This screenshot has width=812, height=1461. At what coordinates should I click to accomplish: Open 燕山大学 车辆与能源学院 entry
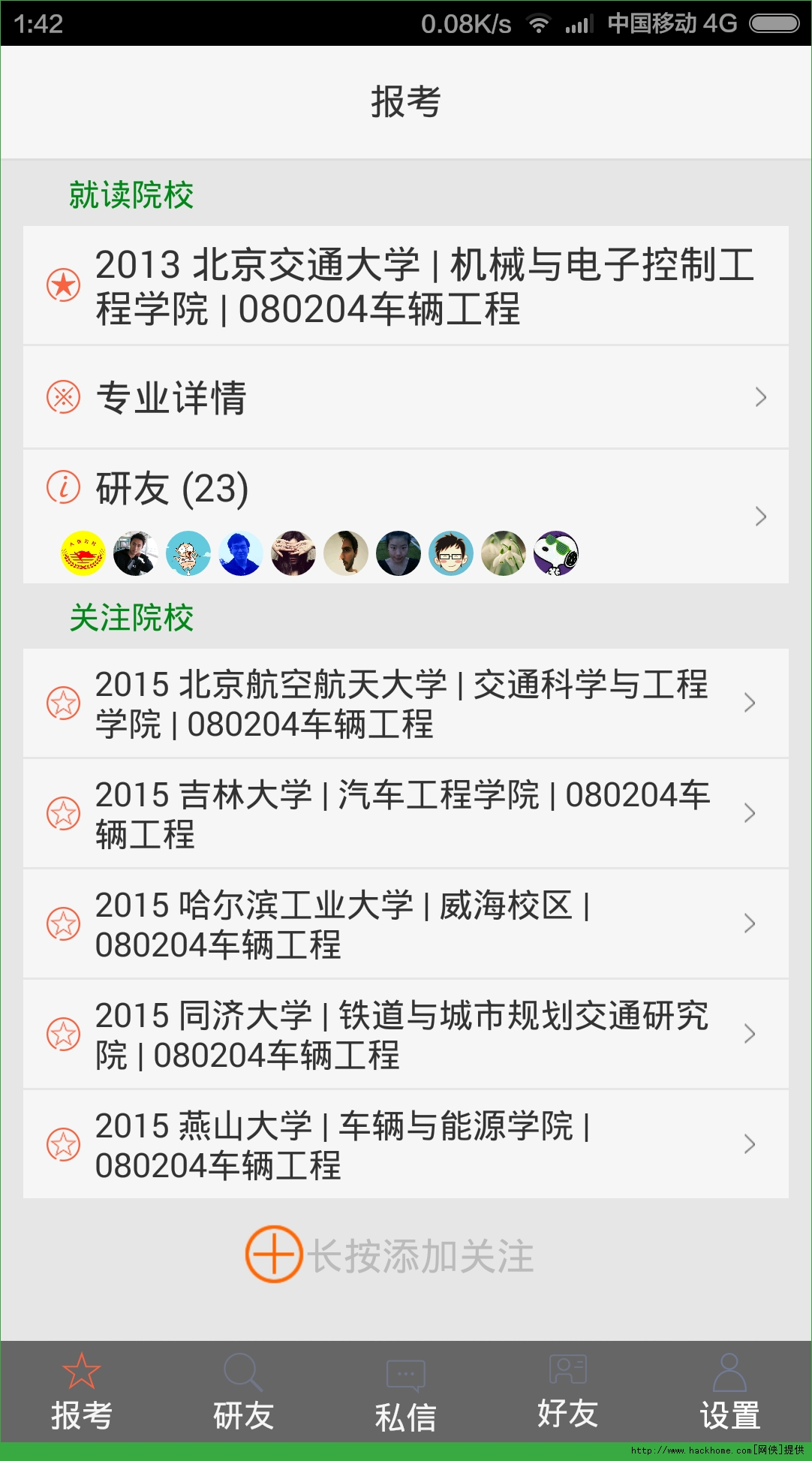[405, 1145]
